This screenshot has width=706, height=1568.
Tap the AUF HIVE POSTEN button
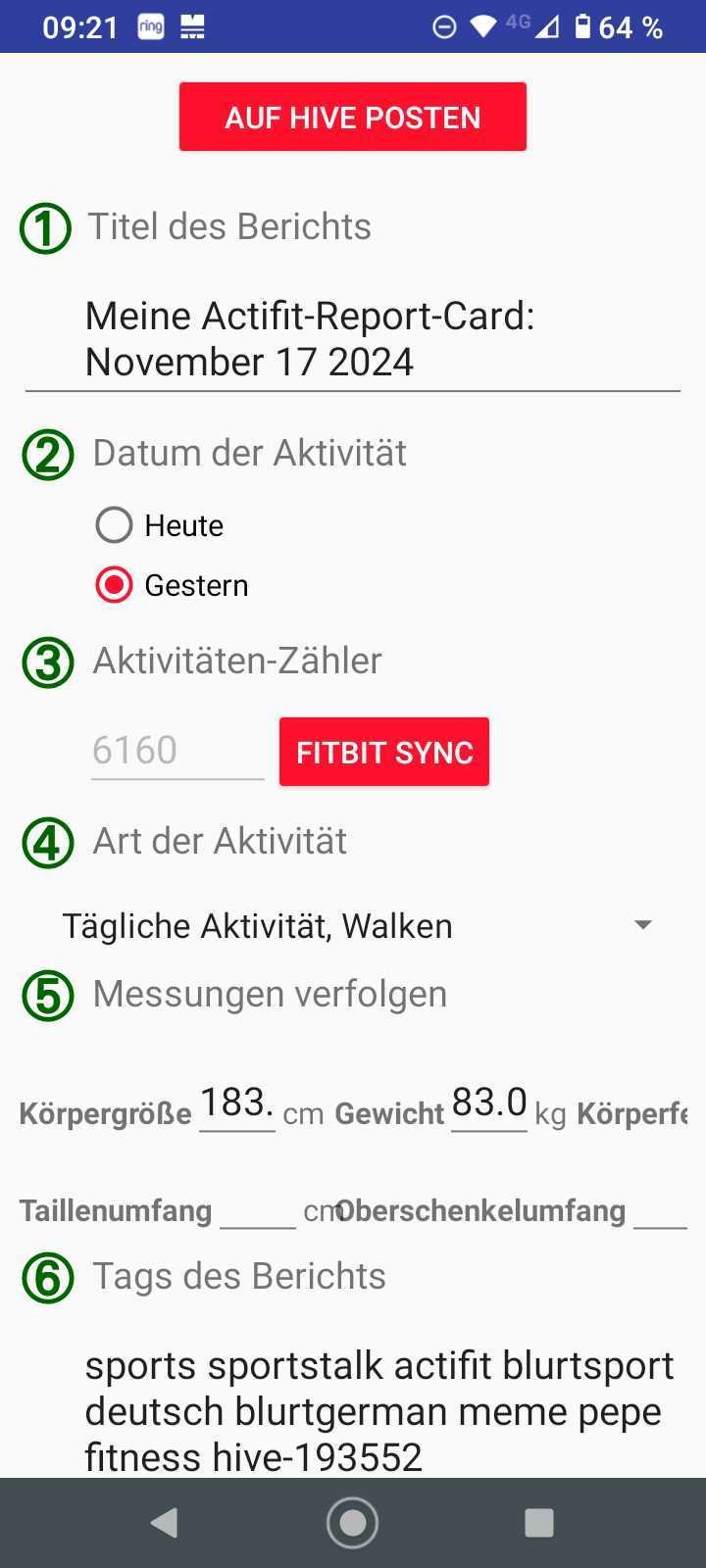(353, 117)
